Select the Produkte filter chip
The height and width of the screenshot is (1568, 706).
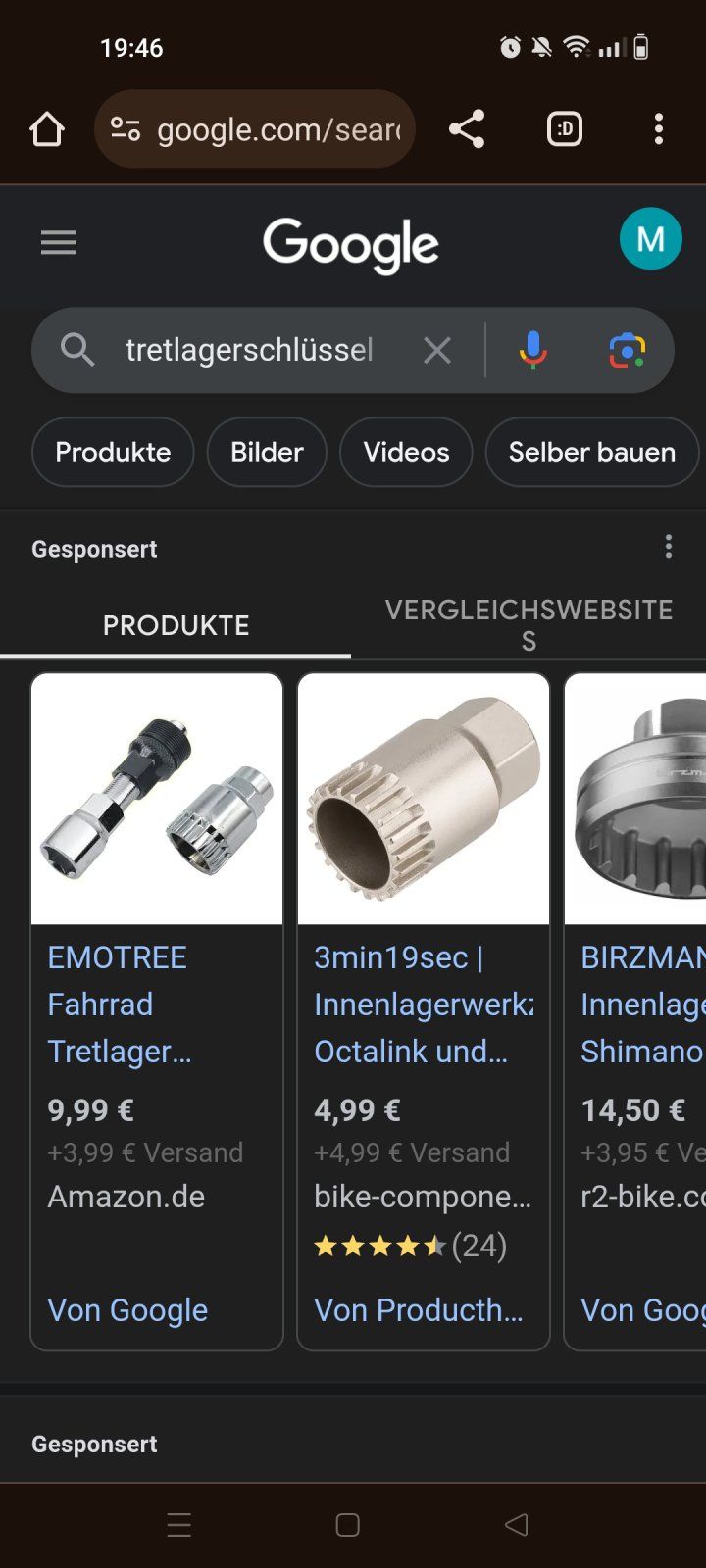113,452
